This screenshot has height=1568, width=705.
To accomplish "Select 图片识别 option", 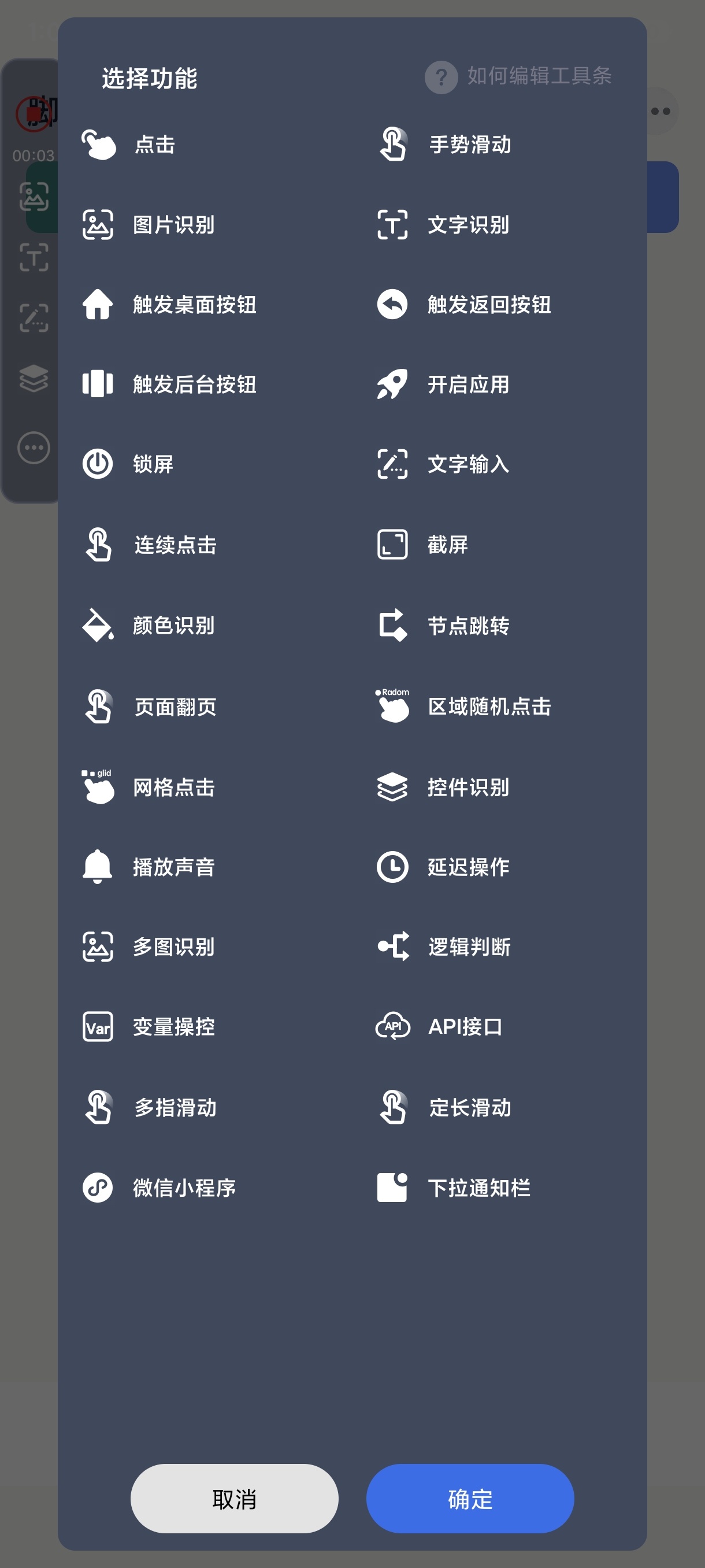I will [173, 224].
